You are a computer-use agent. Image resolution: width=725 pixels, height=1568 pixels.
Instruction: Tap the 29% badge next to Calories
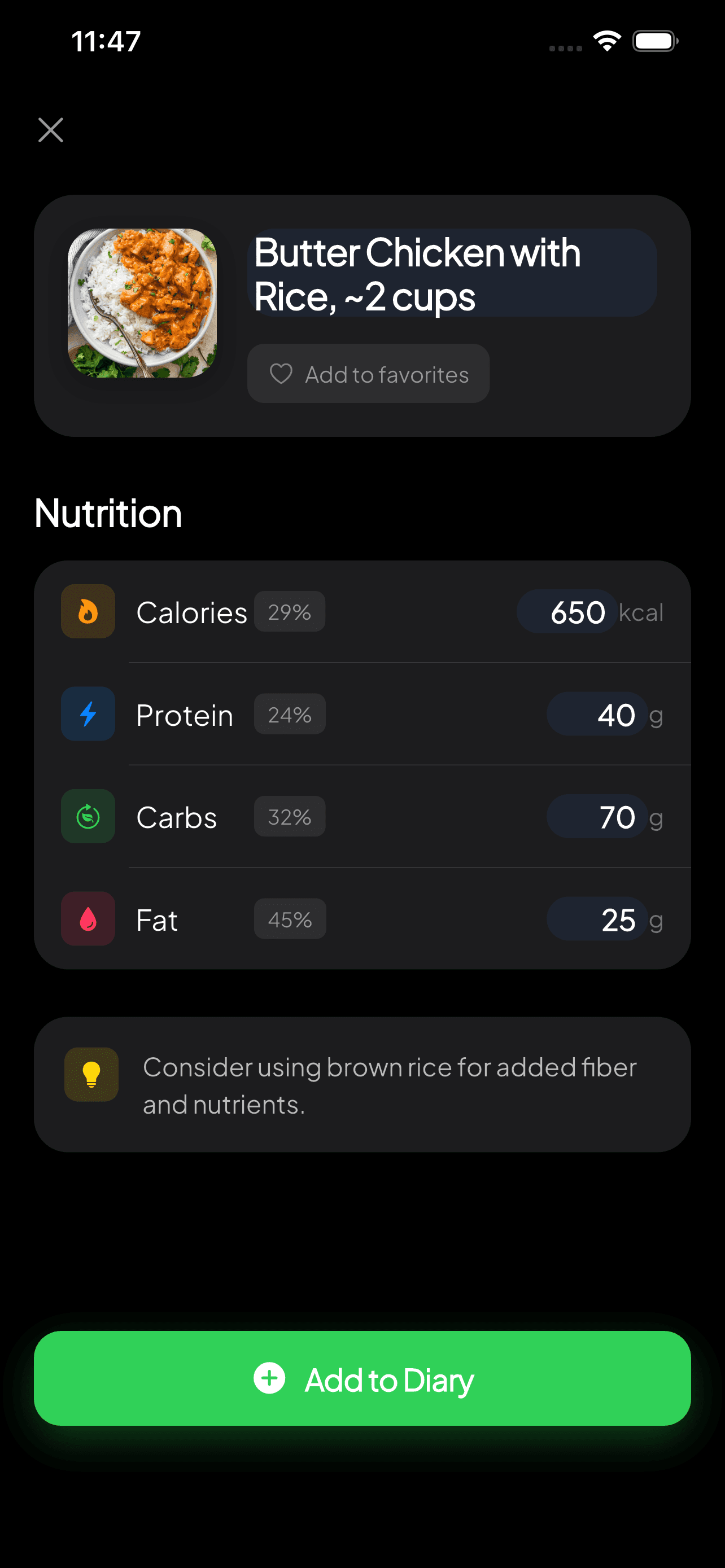[x=289, y=612]
